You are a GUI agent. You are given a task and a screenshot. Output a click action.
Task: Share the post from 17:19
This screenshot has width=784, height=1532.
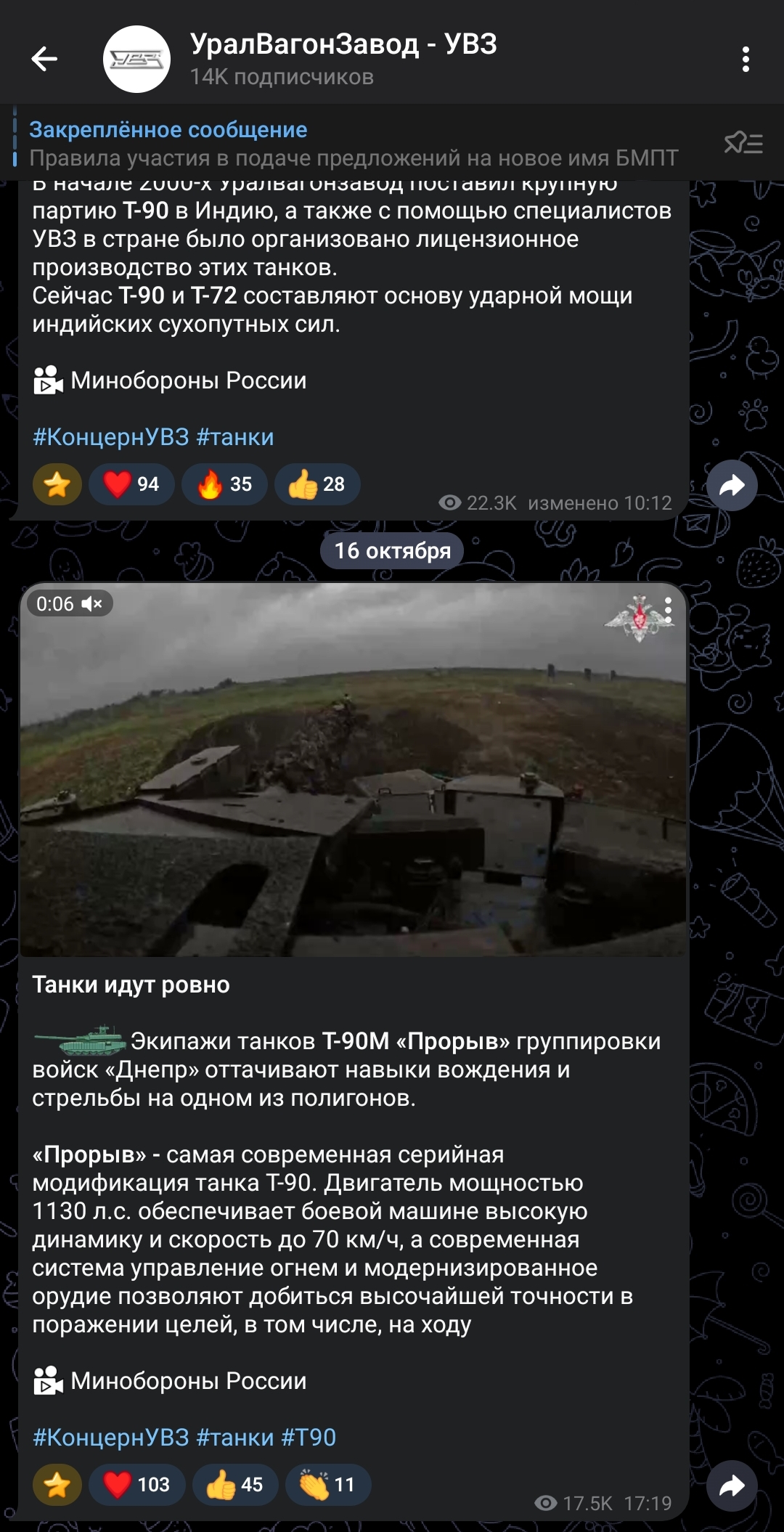[732, 1486]
